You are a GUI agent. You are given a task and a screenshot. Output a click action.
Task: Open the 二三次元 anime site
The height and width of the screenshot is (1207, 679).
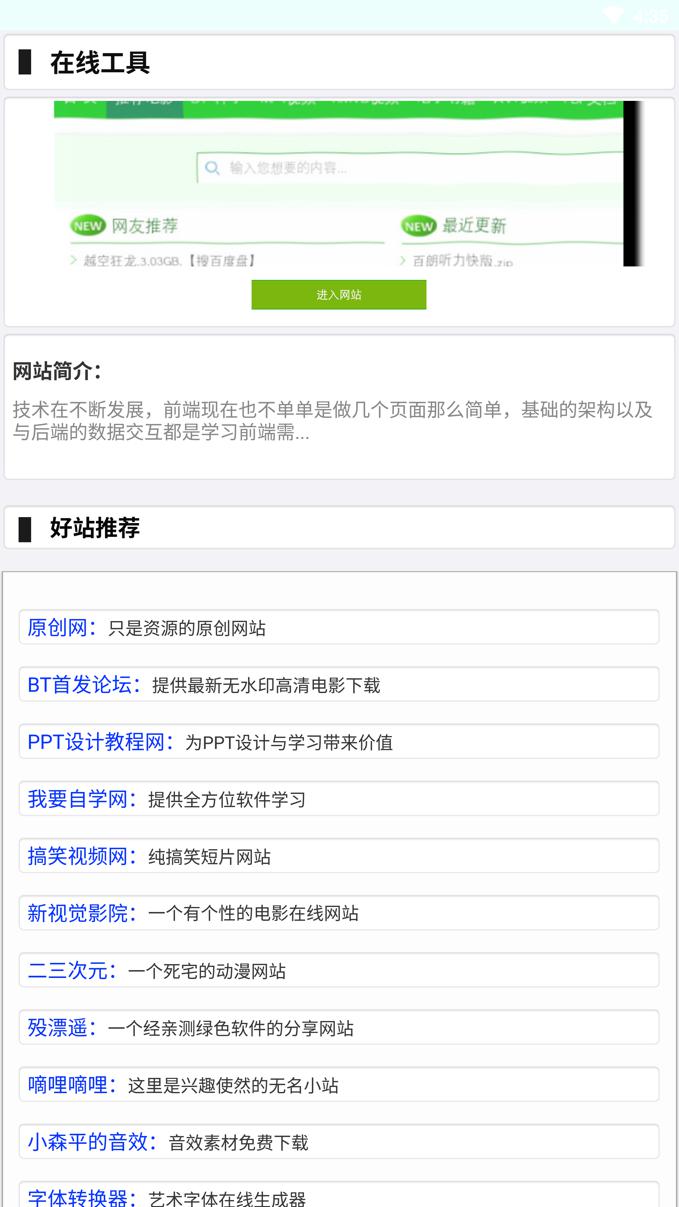(71, 970)
